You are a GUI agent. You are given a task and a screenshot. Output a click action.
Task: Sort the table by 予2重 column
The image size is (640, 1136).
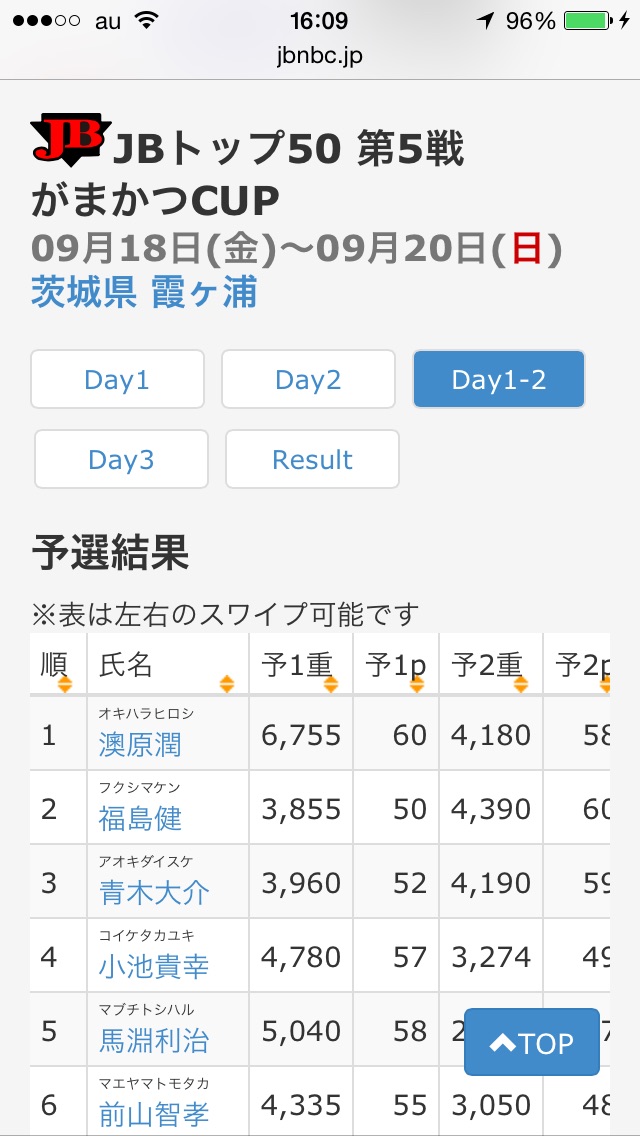tap(491, 664)
